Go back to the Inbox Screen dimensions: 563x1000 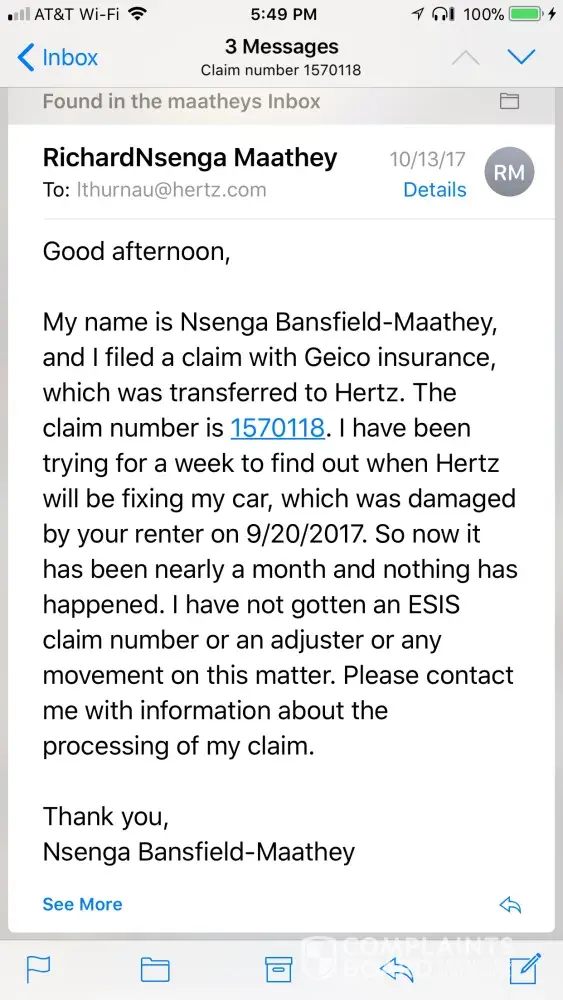57,57
